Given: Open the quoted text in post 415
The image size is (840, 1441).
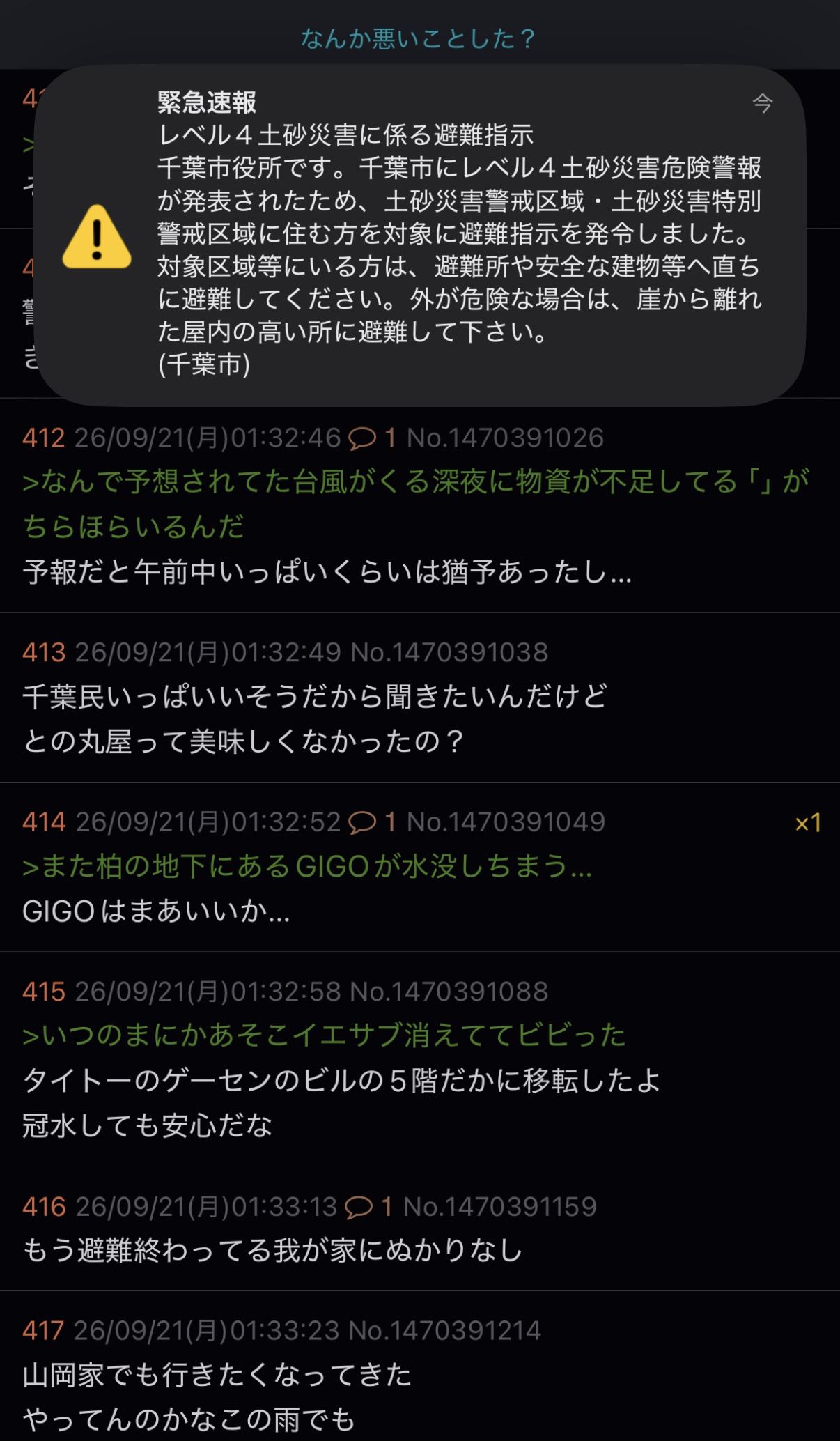Looking at the screenshot, I should click(x=324, y=1035).
